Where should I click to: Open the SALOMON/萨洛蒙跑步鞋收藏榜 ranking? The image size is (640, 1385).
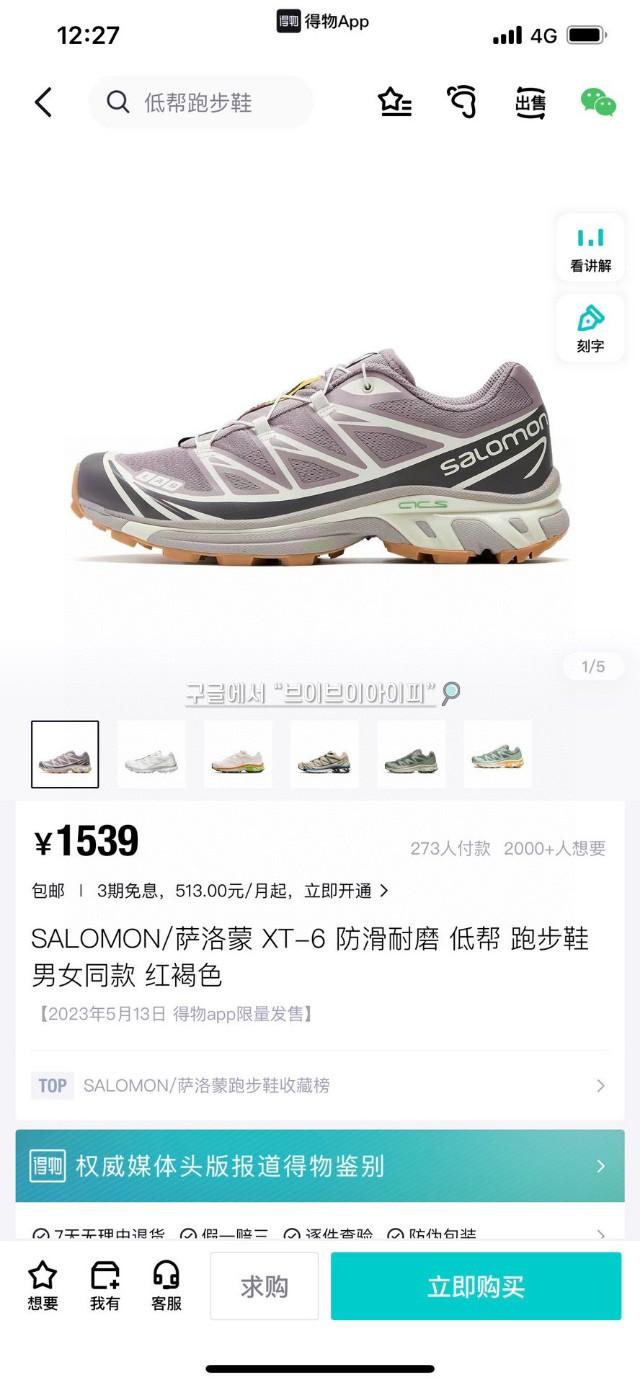tap(320, 1085)
